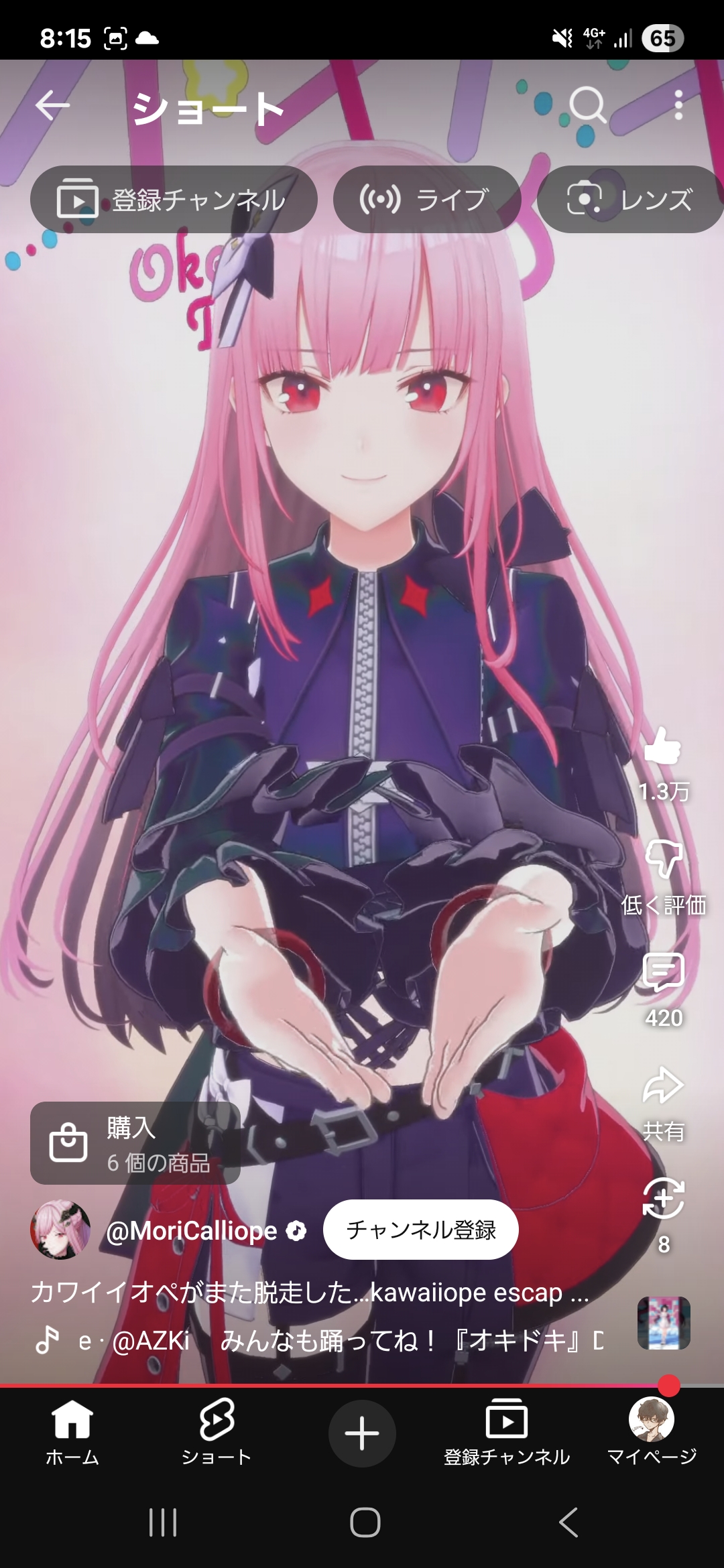The image size is (724, 1568).
Task: Tap the remix icon
Action: (663, 1199)
